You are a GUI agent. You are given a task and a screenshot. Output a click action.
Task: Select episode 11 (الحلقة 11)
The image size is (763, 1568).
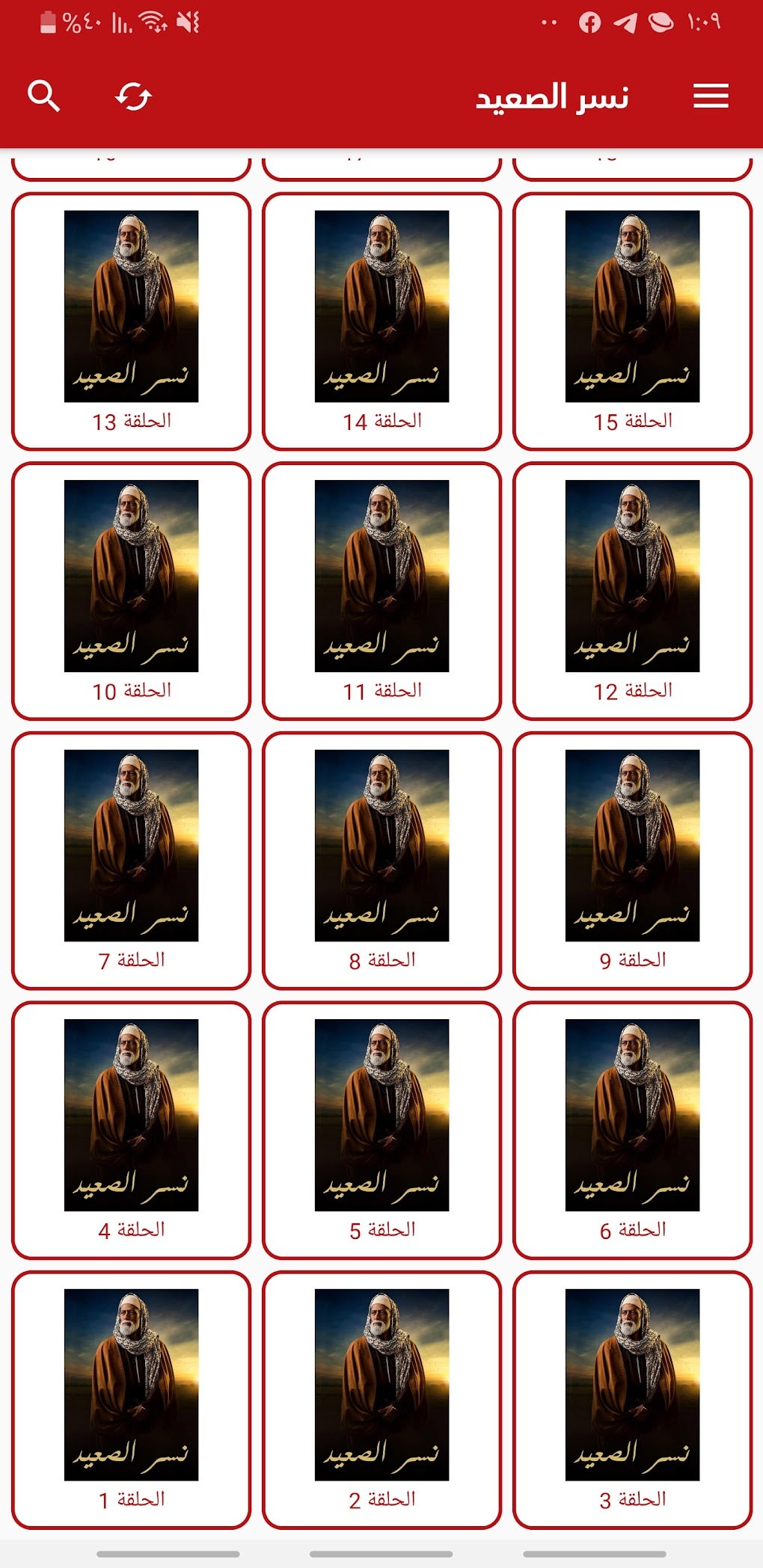coord(382,591)
